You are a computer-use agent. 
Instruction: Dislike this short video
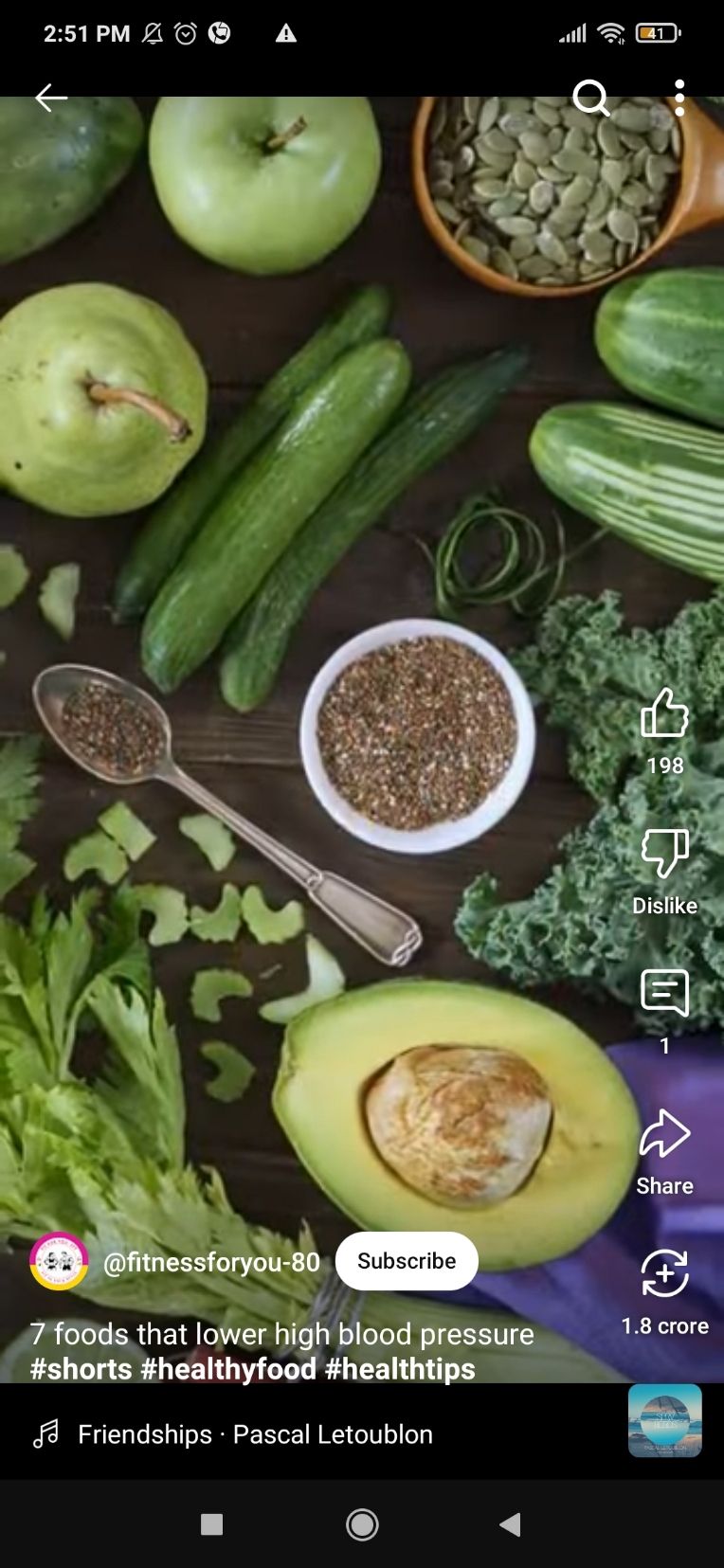[664, 854]
